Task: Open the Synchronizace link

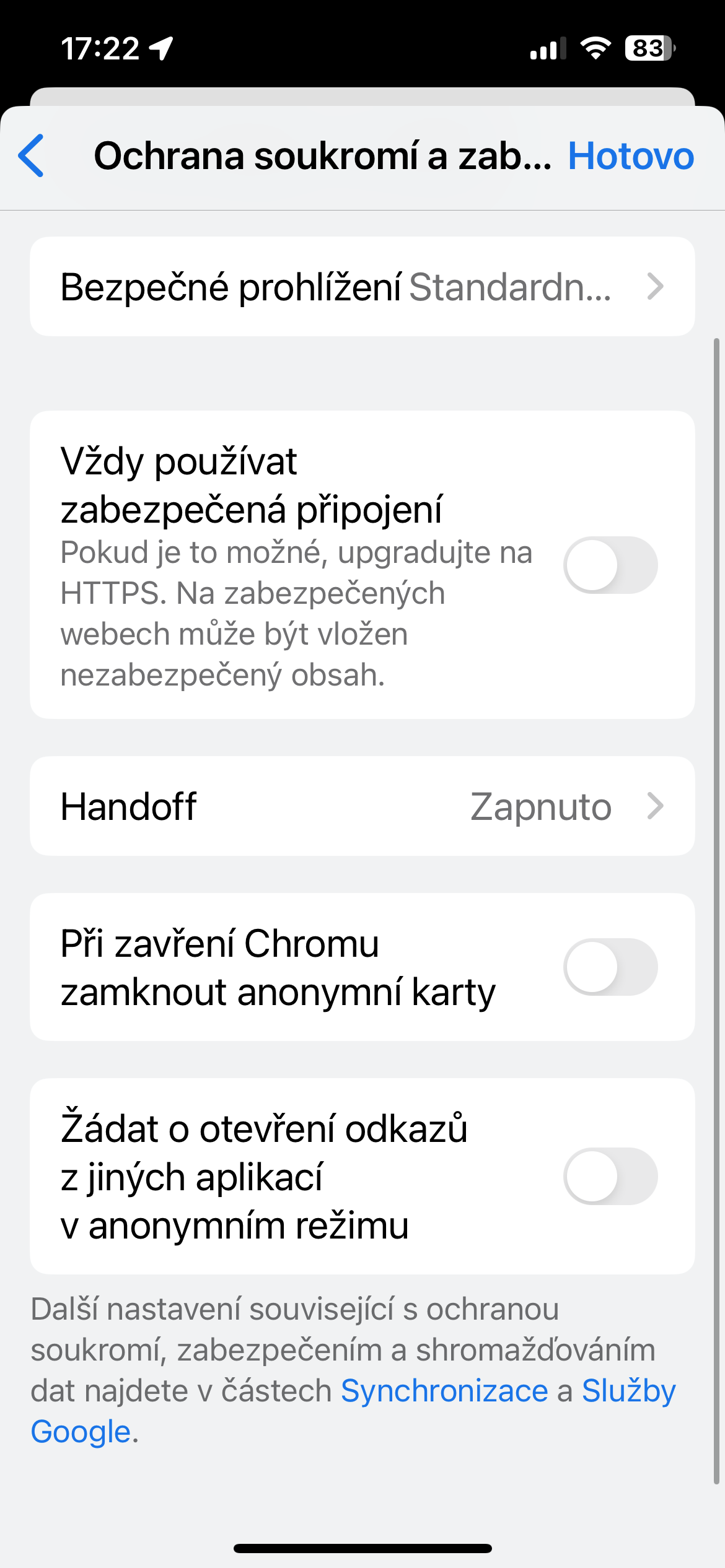Action: click(x=444, y=1391)
